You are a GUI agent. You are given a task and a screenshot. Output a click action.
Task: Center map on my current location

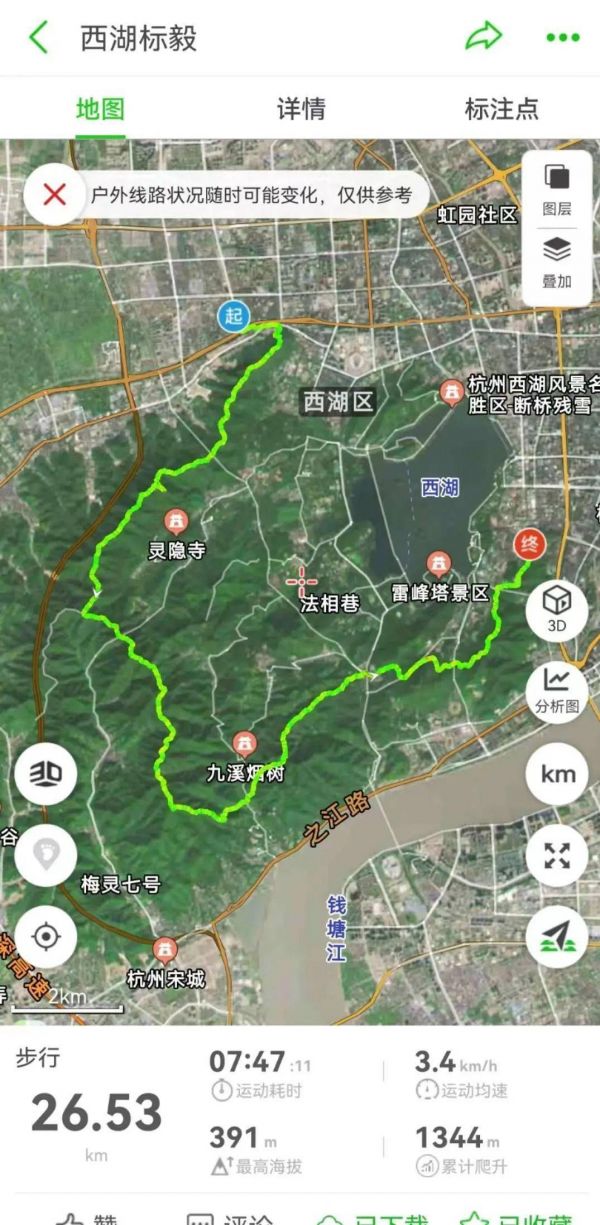tap(45, 936)
